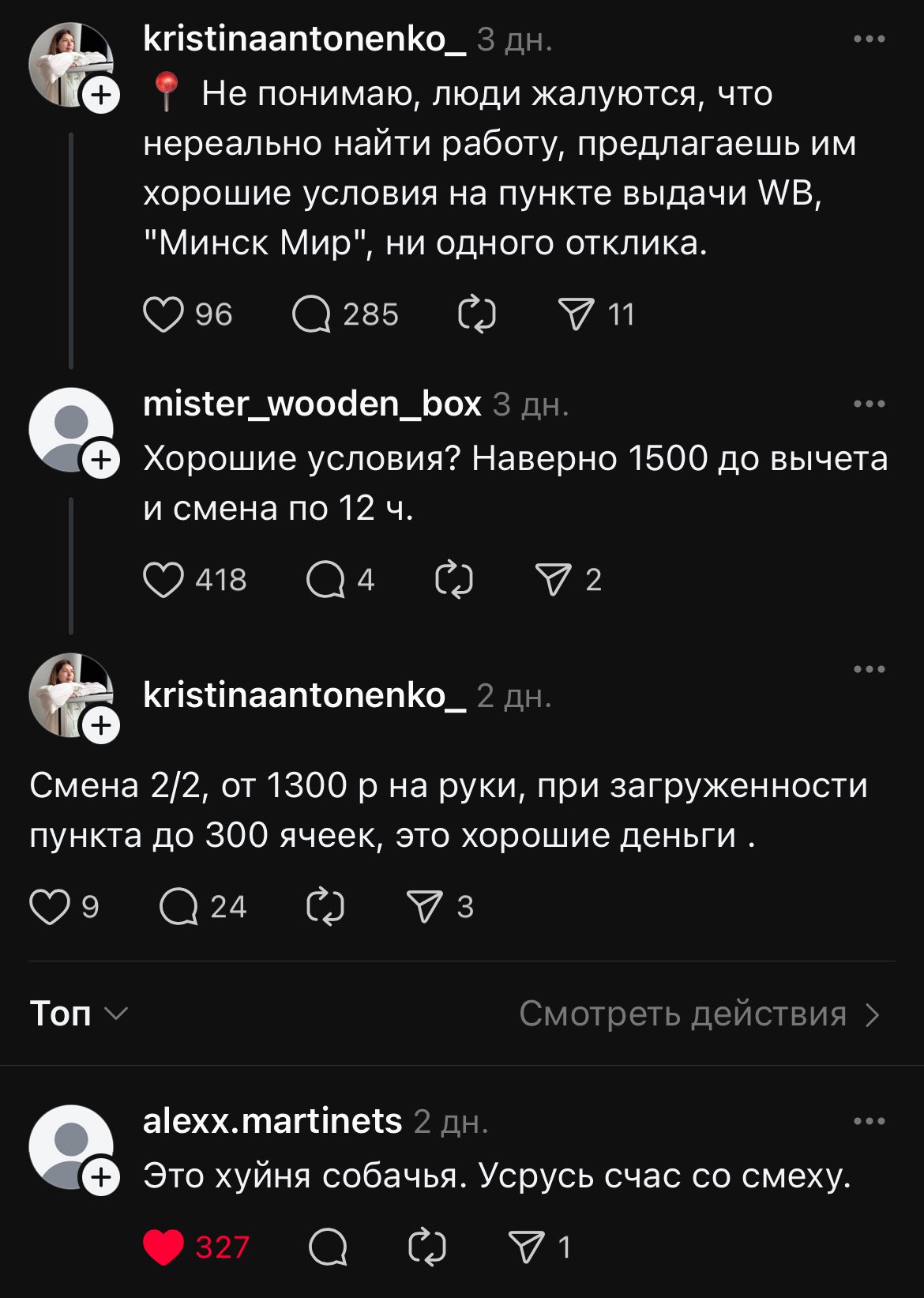Share the reply with 3 sends

pyautogui.click(x=425, y=906)
